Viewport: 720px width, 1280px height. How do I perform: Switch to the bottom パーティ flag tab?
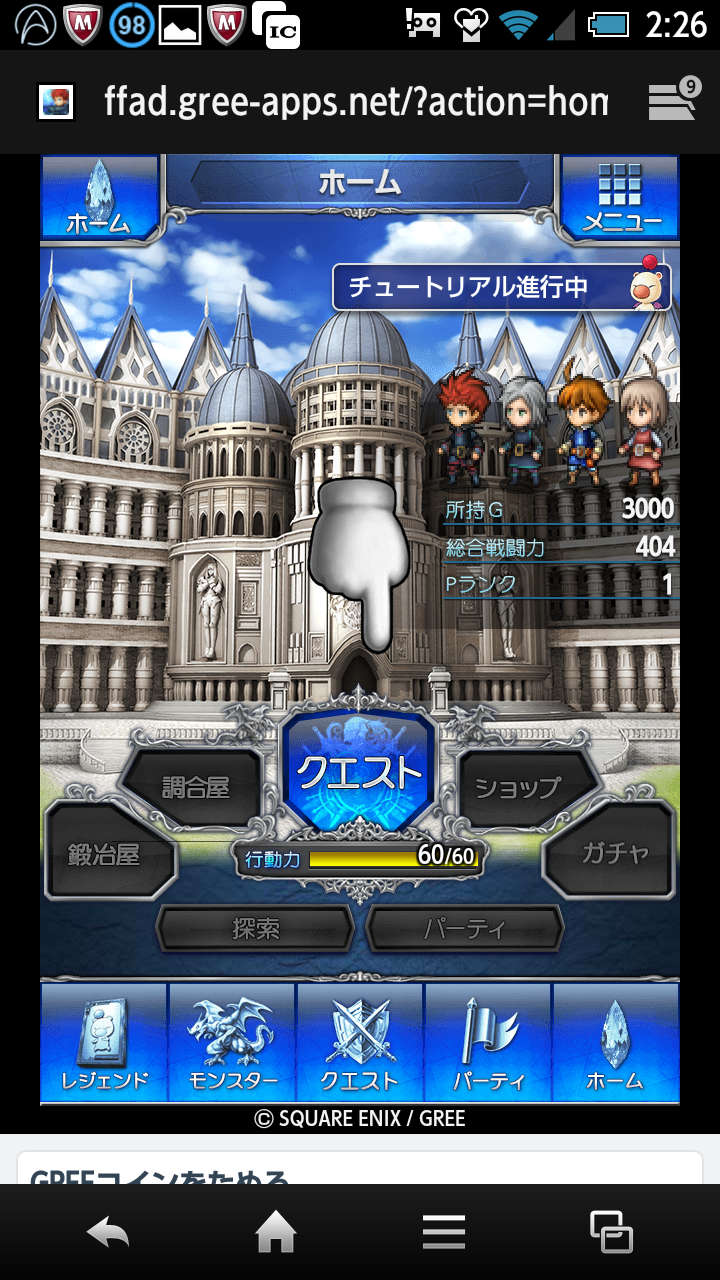tap(488, 1042)
